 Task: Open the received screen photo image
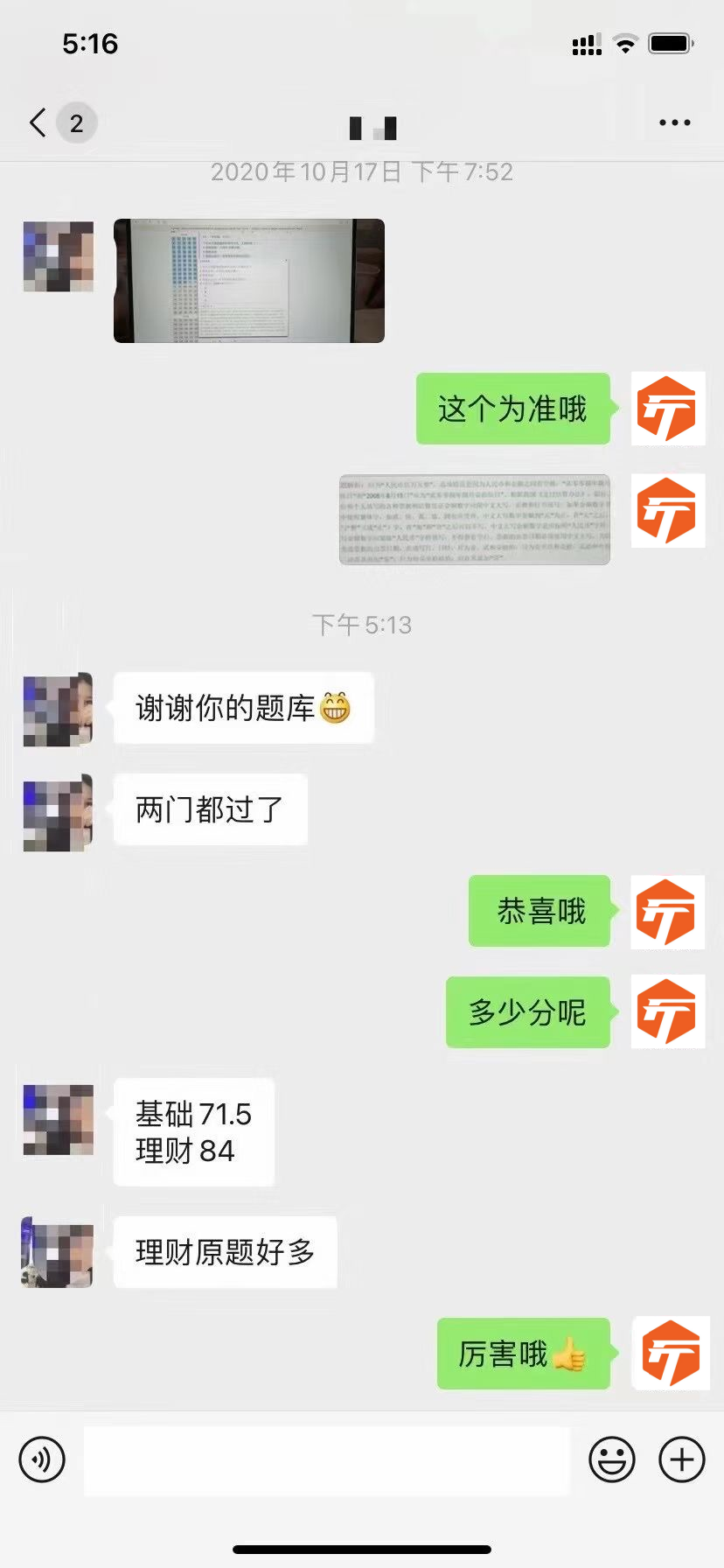pyautogui.click(x=249, y=281)
